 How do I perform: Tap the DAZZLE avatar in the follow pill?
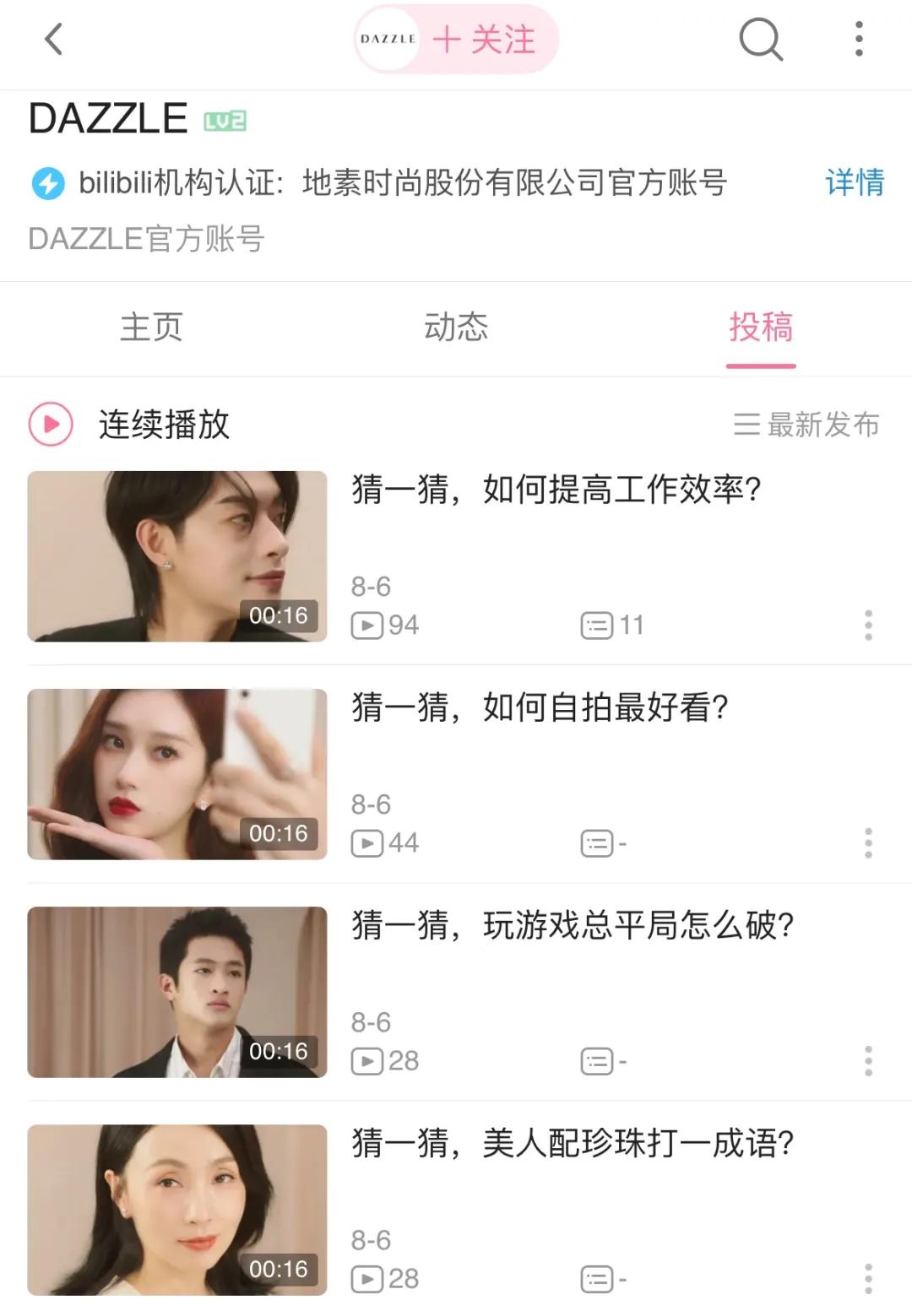387,40
